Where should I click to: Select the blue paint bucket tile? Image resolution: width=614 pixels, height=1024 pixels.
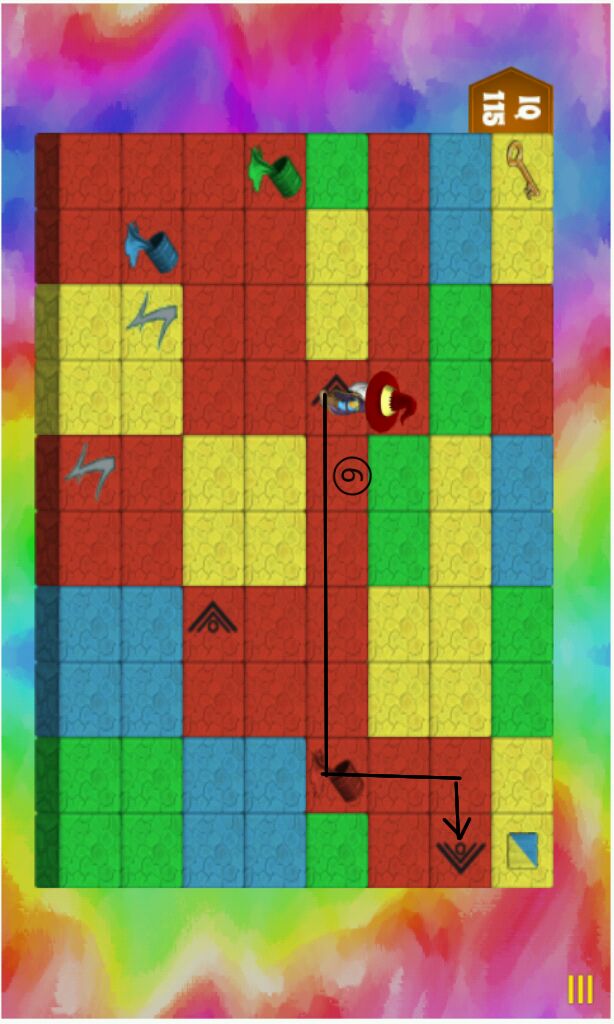coord(152,248)
